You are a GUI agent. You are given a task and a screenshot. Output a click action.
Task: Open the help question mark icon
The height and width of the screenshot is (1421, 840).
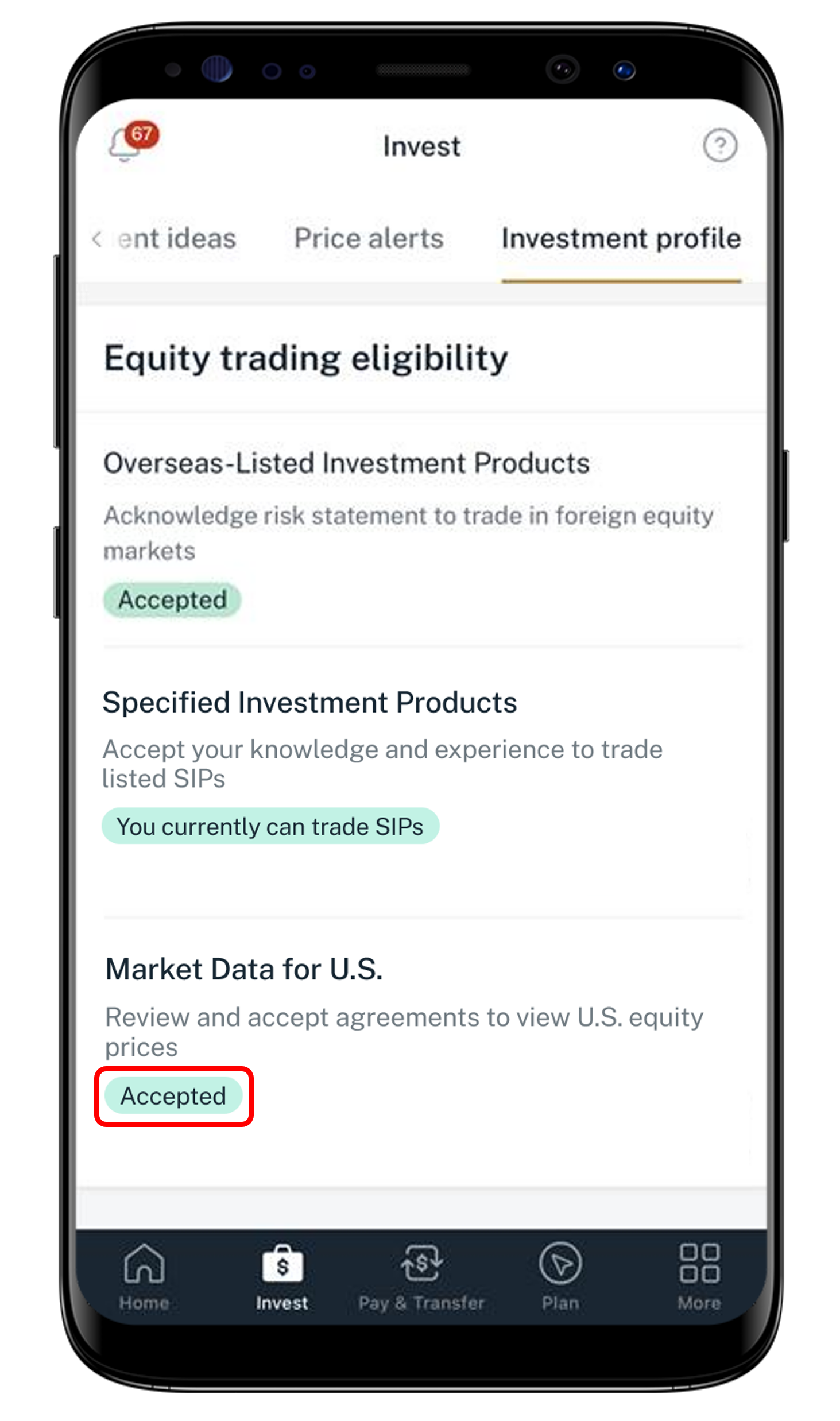click(x=720, y=146)
